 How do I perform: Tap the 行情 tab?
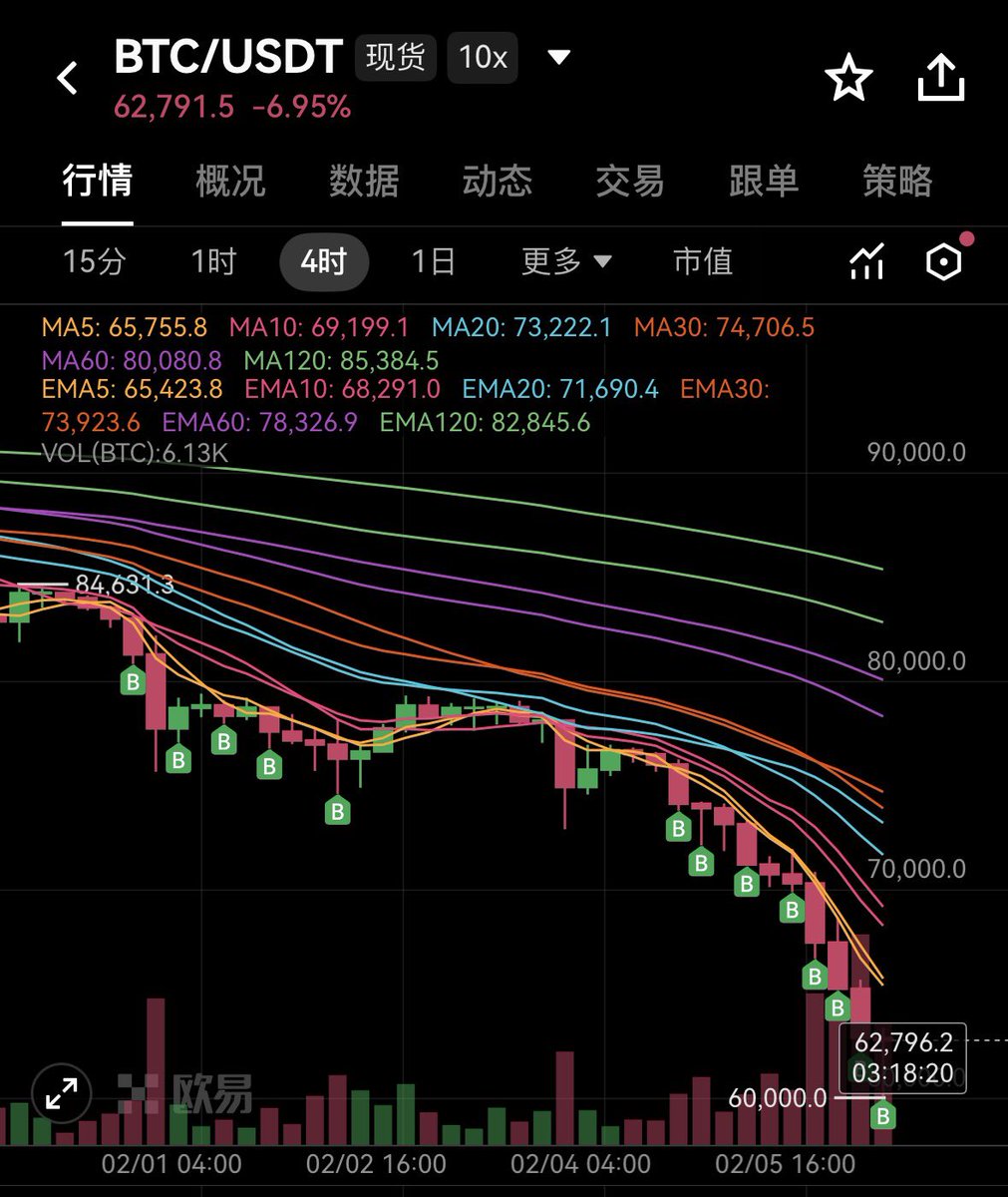click(x=98, y=182)
